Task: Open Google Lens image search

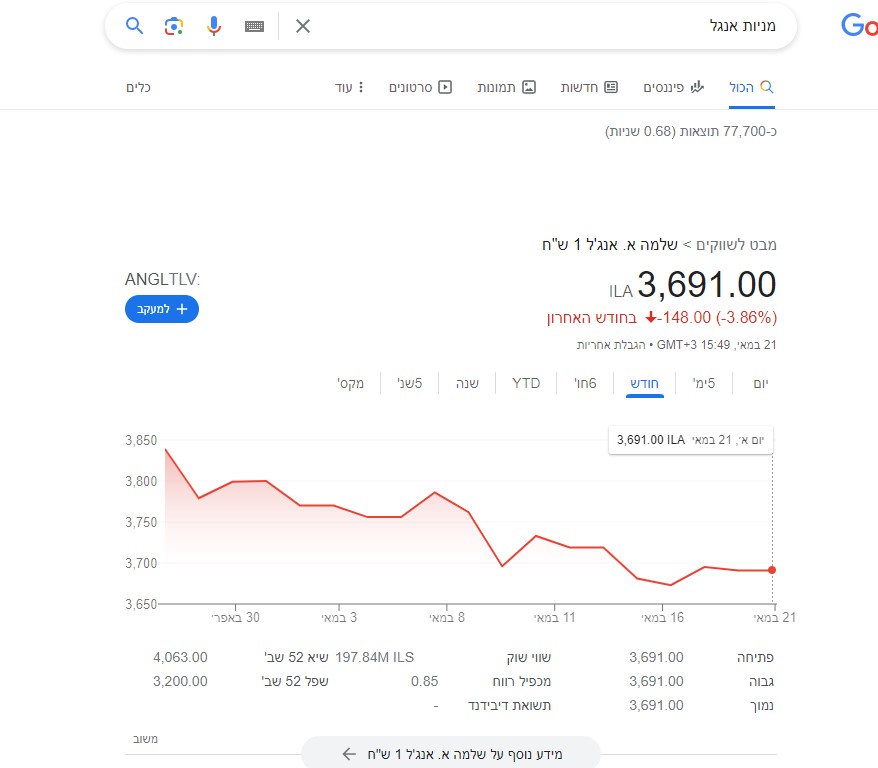Action: 174,26
